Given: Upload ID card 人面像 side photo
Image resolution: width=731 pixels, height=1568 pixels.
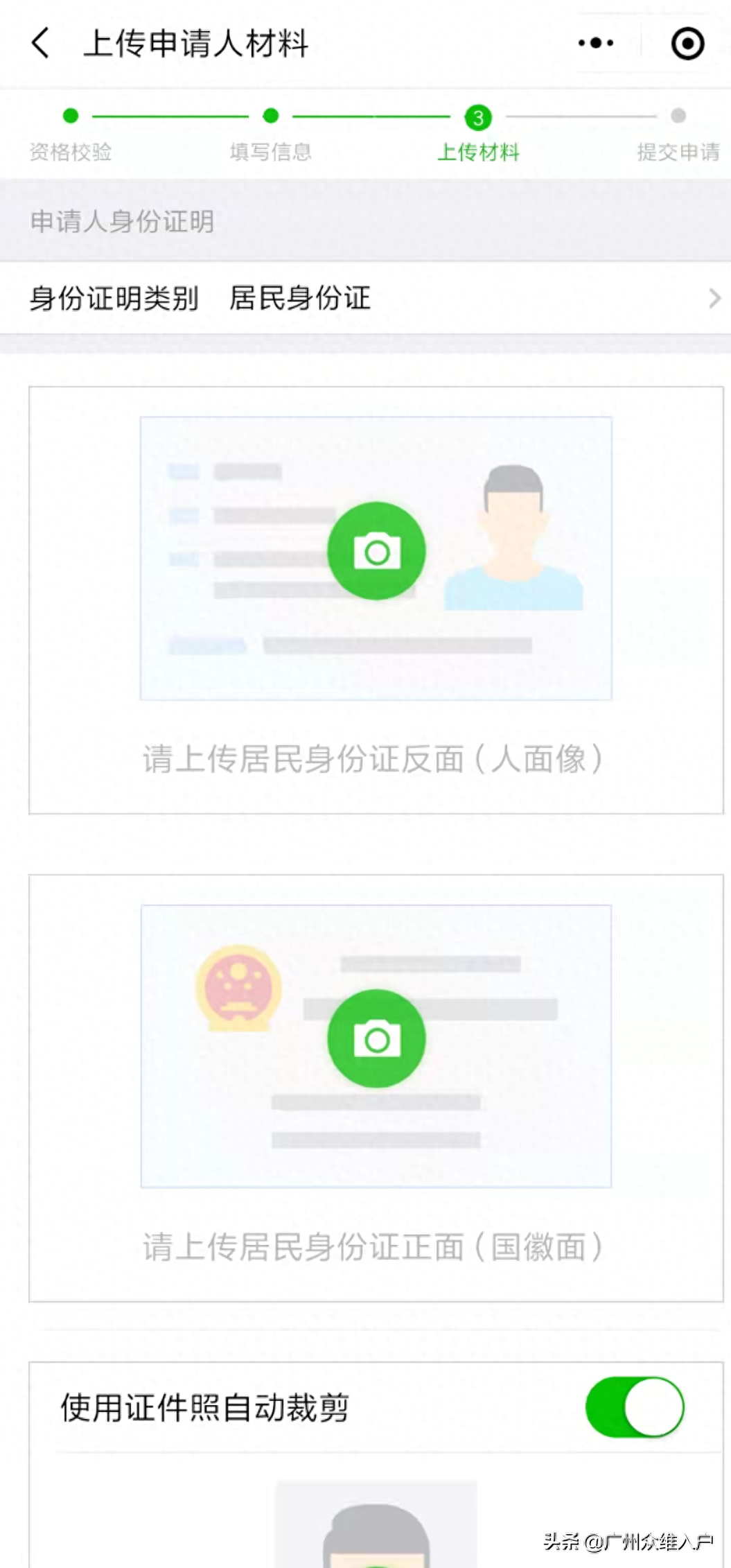Looking at the screenshot, I should point(376,551).
